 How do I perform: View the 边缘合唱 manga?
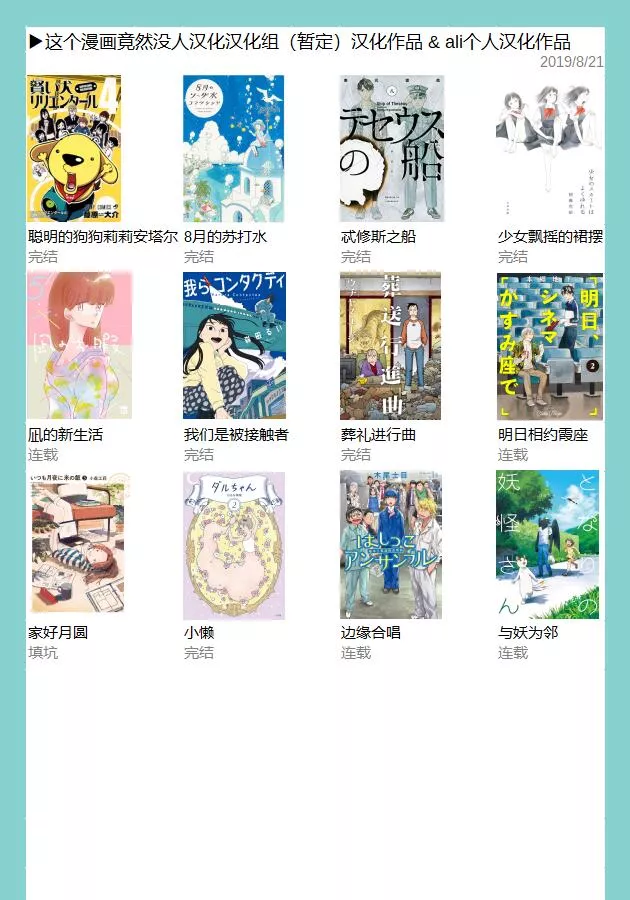coord(391,544)
